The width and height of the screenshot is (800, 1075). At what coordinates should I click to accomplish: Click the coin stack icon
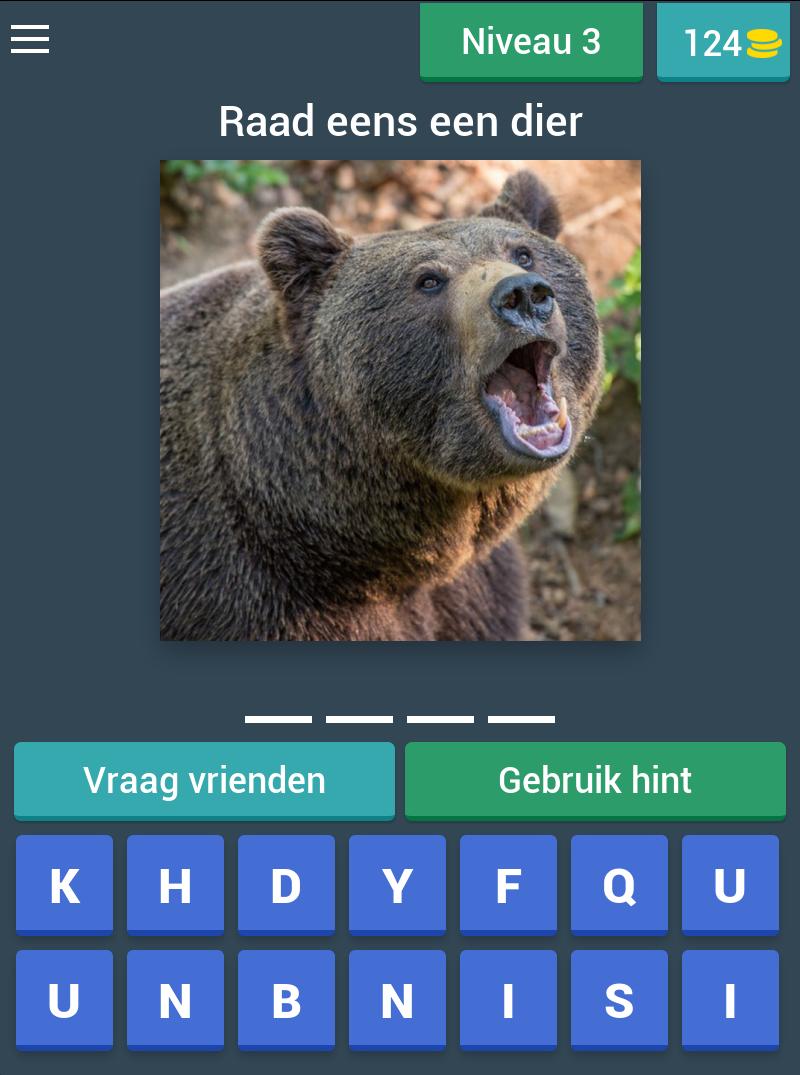(762, 43)
